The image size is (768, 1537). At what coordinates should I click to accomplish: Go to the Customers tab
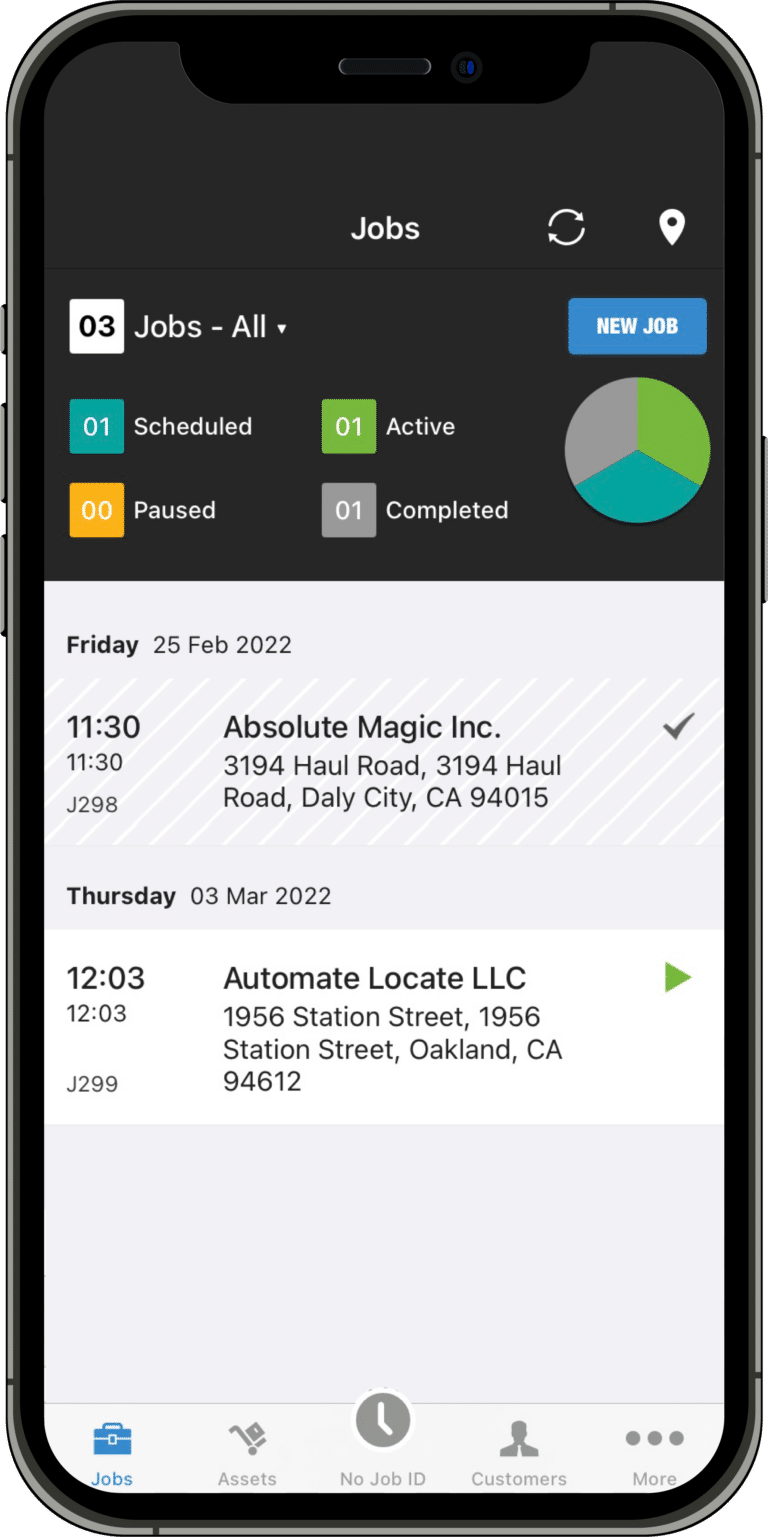519,1452
